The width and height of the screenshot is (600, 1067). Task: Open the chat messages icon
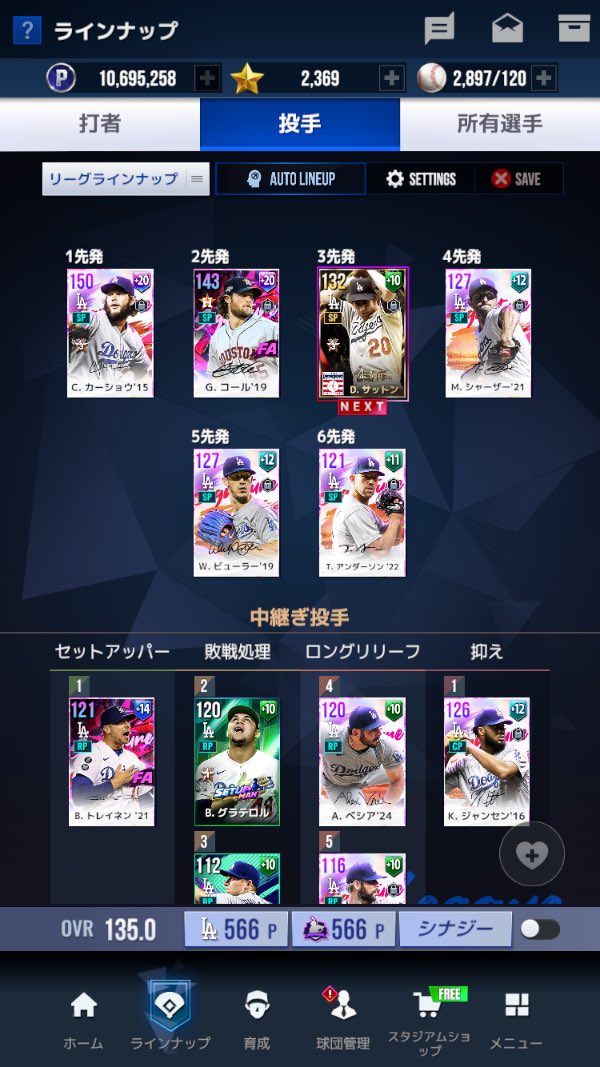439,29
